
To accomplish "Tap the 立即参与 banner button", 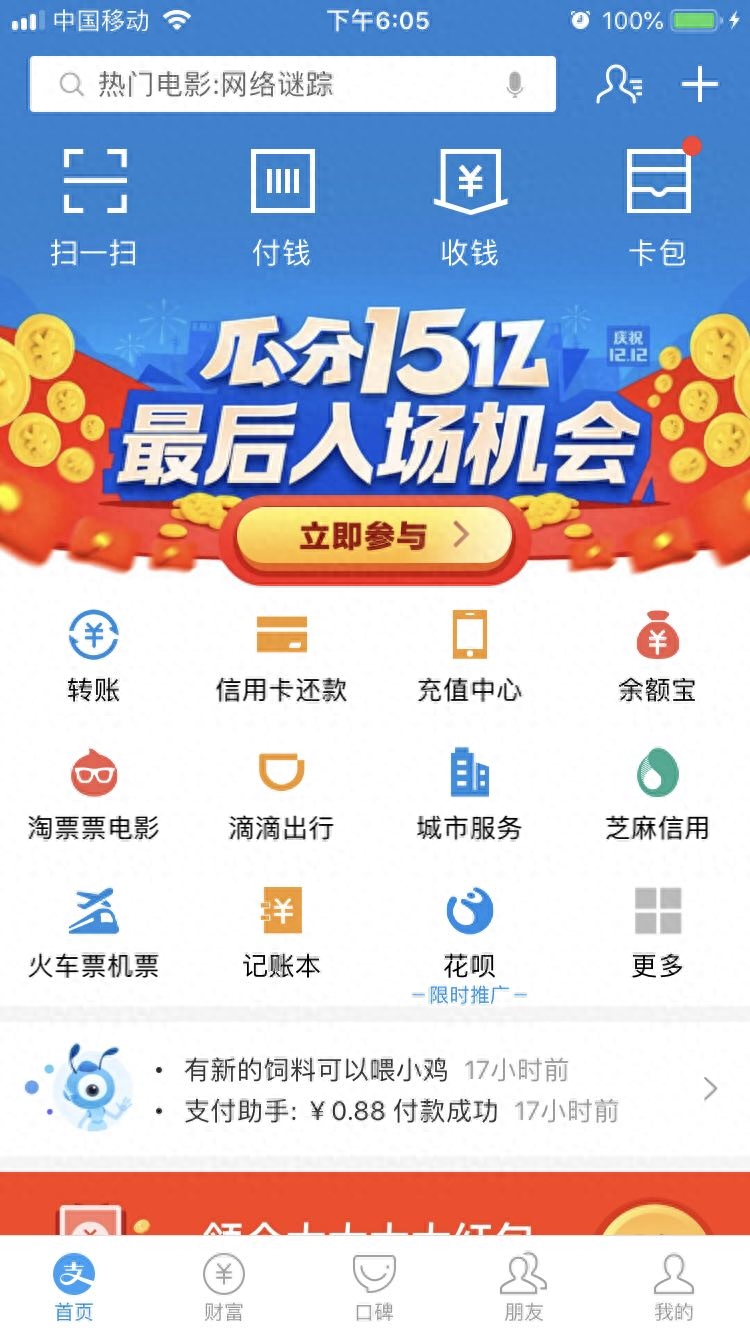I will [375, 537].
